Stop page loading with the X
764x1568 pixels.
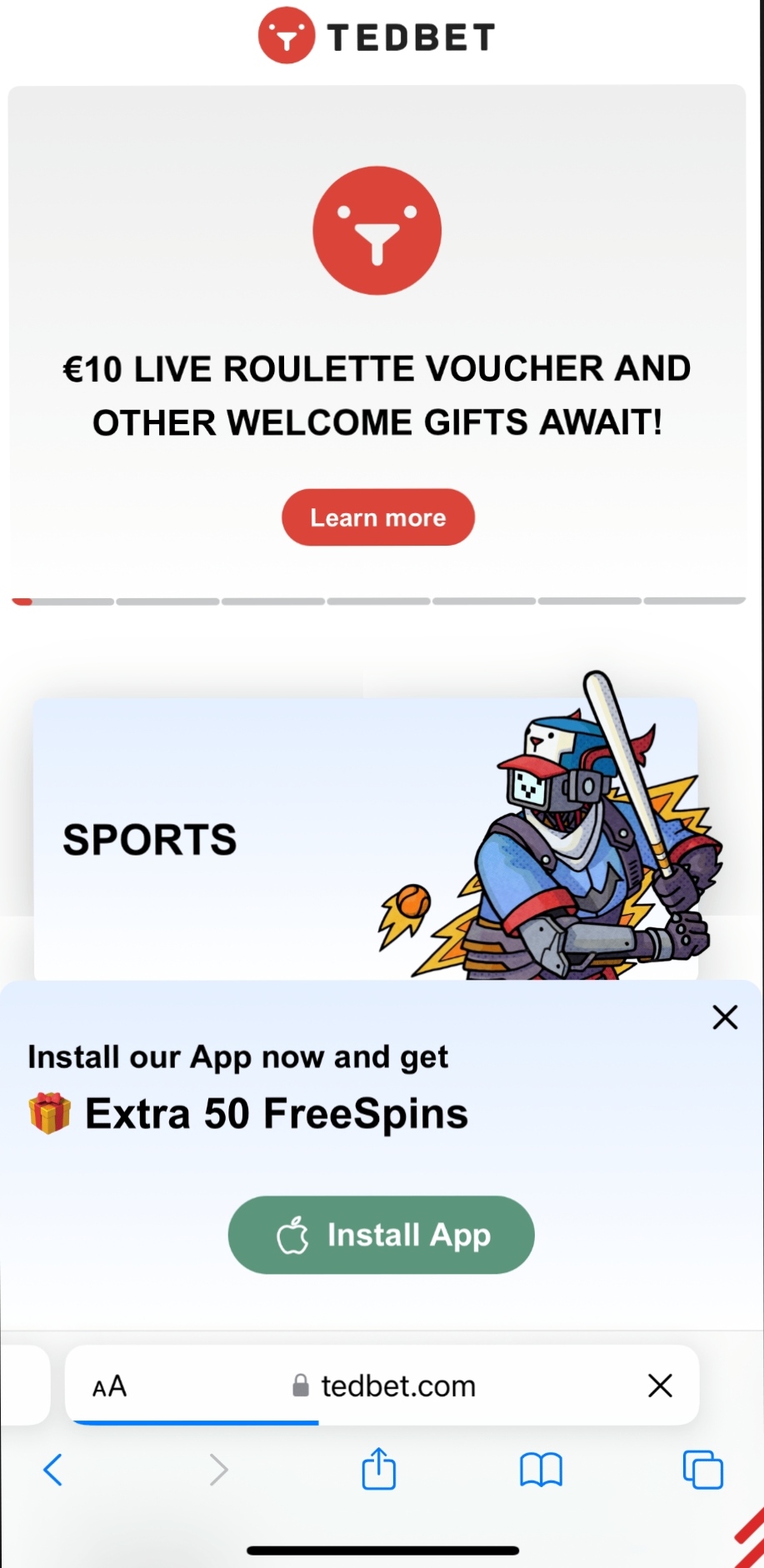point(660,1386)
